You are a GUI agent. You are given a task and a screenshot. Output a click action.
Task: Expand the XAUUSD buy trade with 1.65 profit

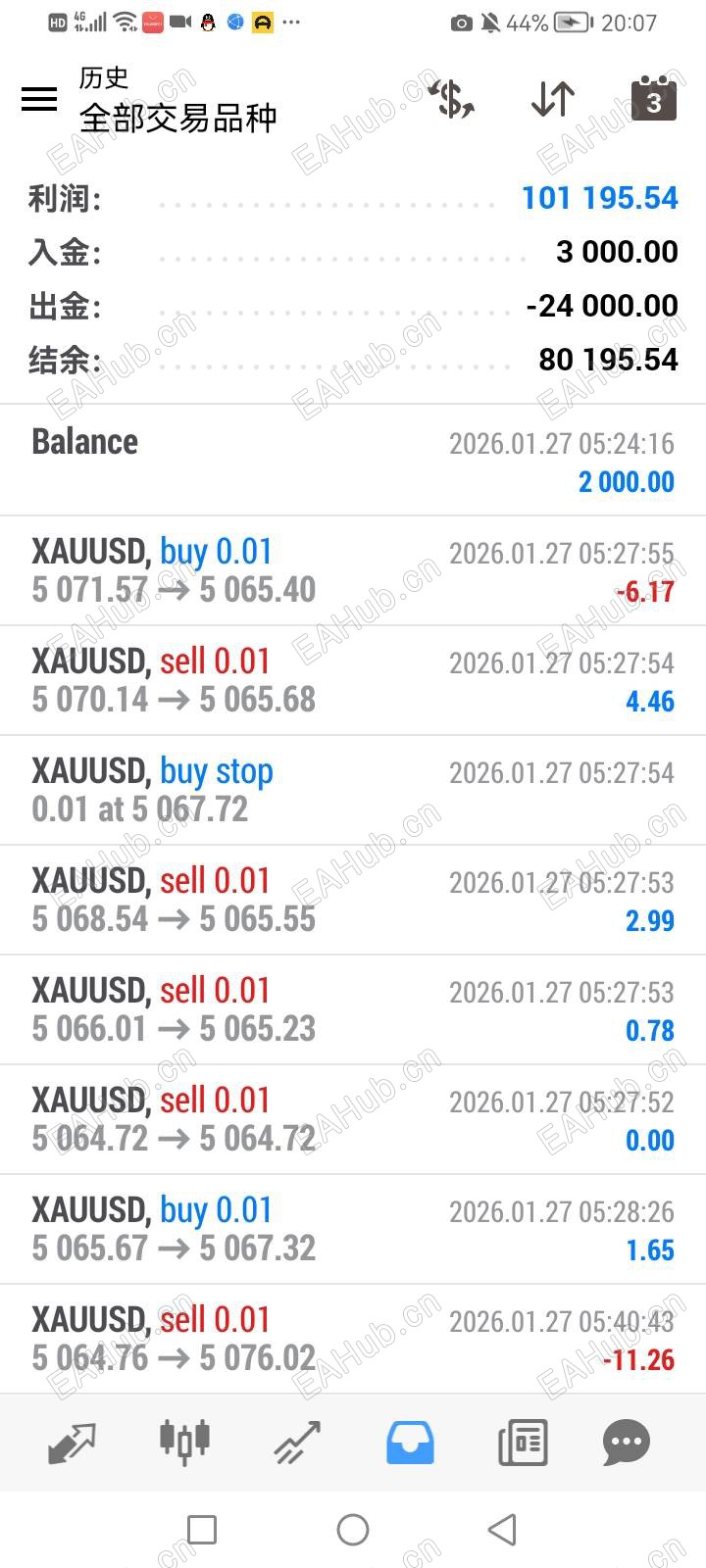click(353, 1230)
